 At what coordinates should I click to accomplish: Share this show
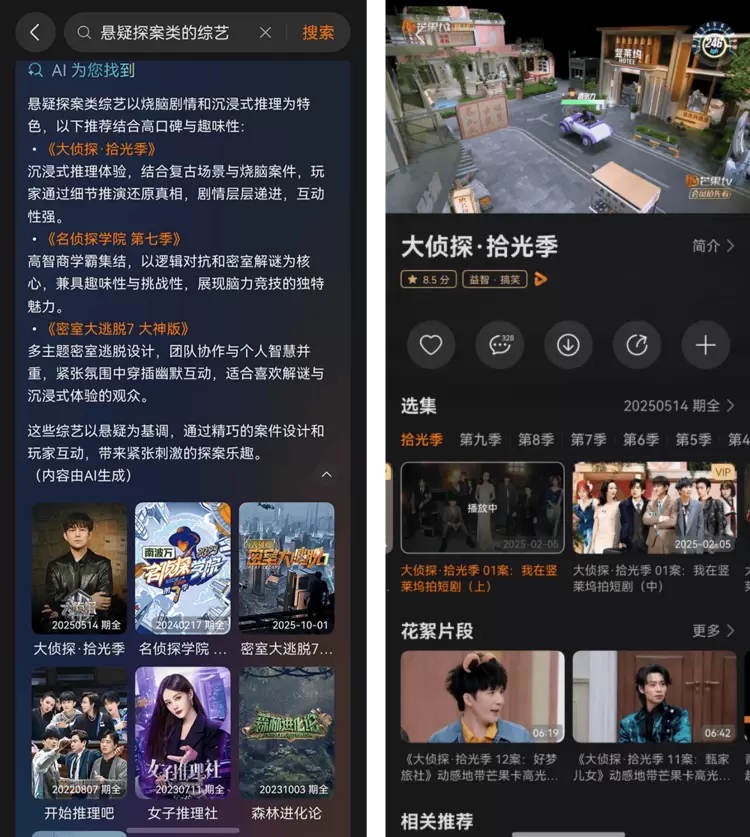[x=637, y=345]
